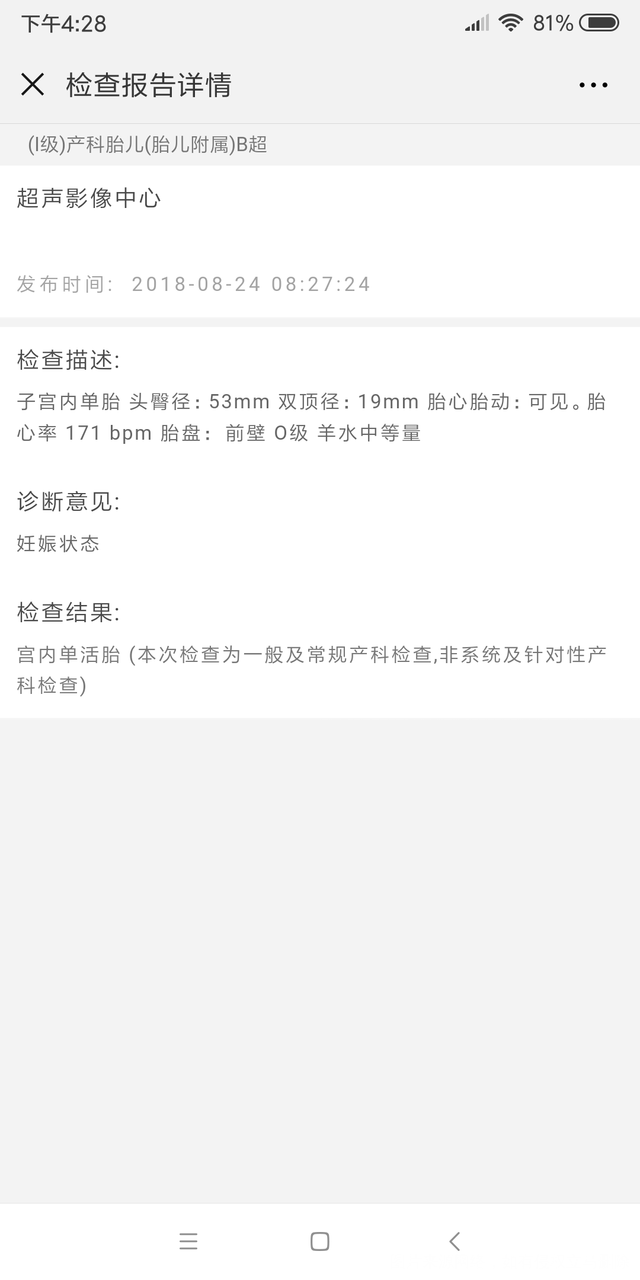Go to the home screen

[320, 1241]
